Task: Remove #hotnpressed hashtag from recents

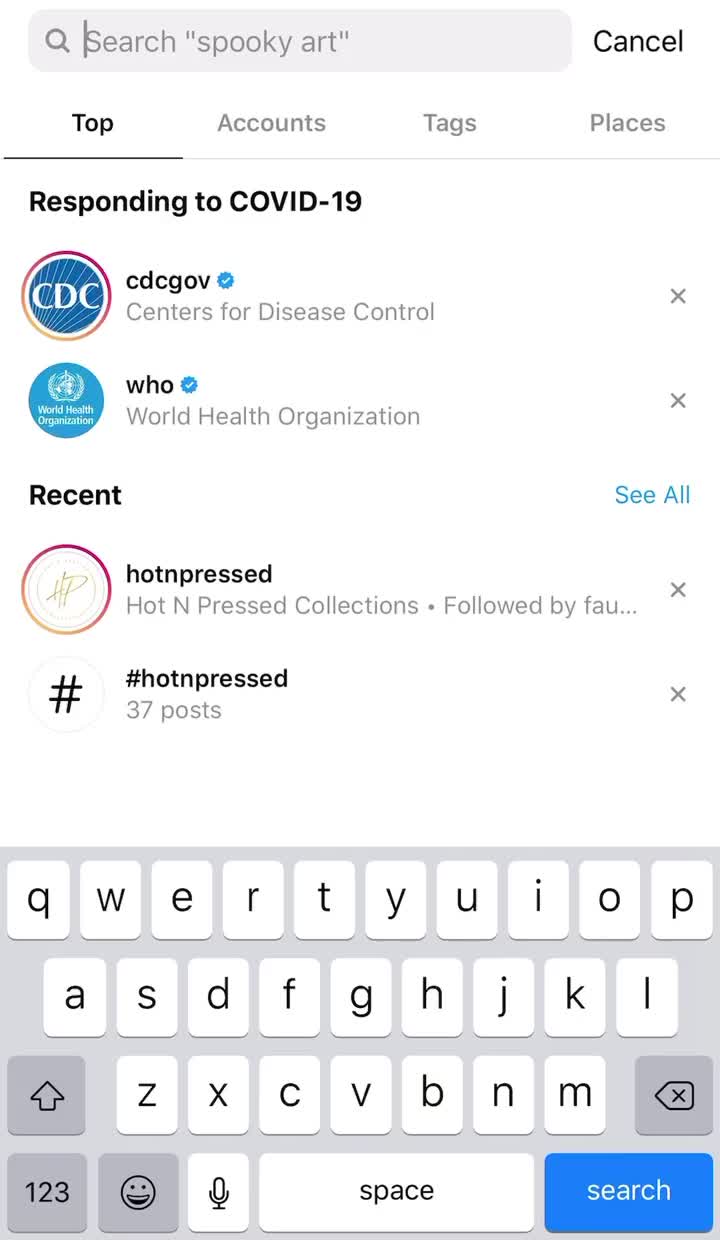Action: [x=678, y=693]
